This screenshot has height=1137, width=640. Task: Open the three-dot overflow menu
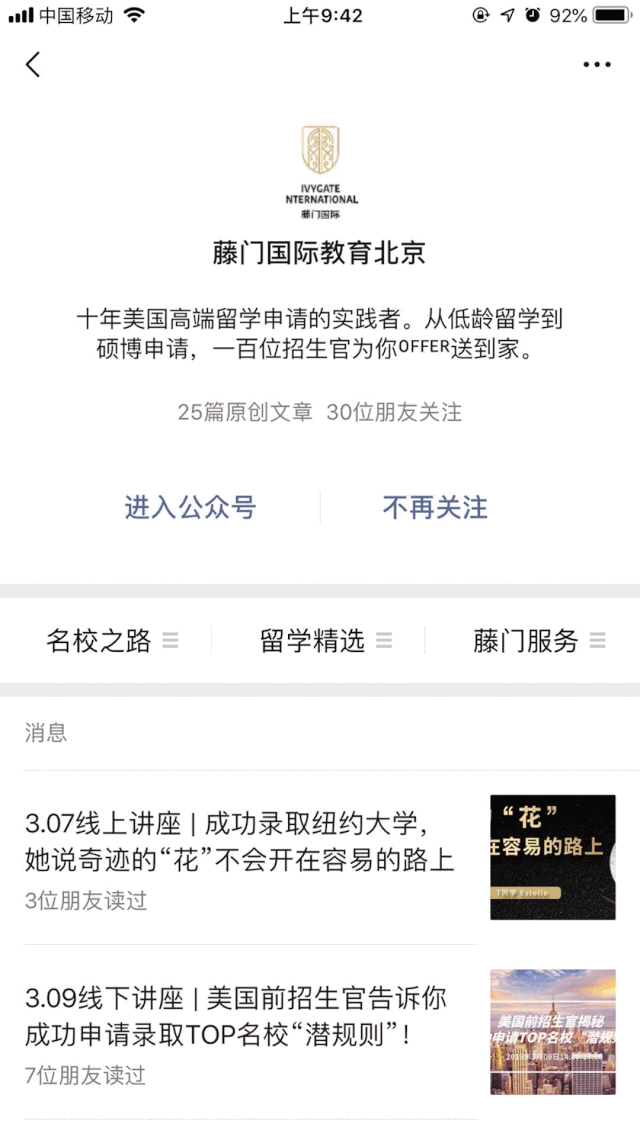click(x=597, y=65)
